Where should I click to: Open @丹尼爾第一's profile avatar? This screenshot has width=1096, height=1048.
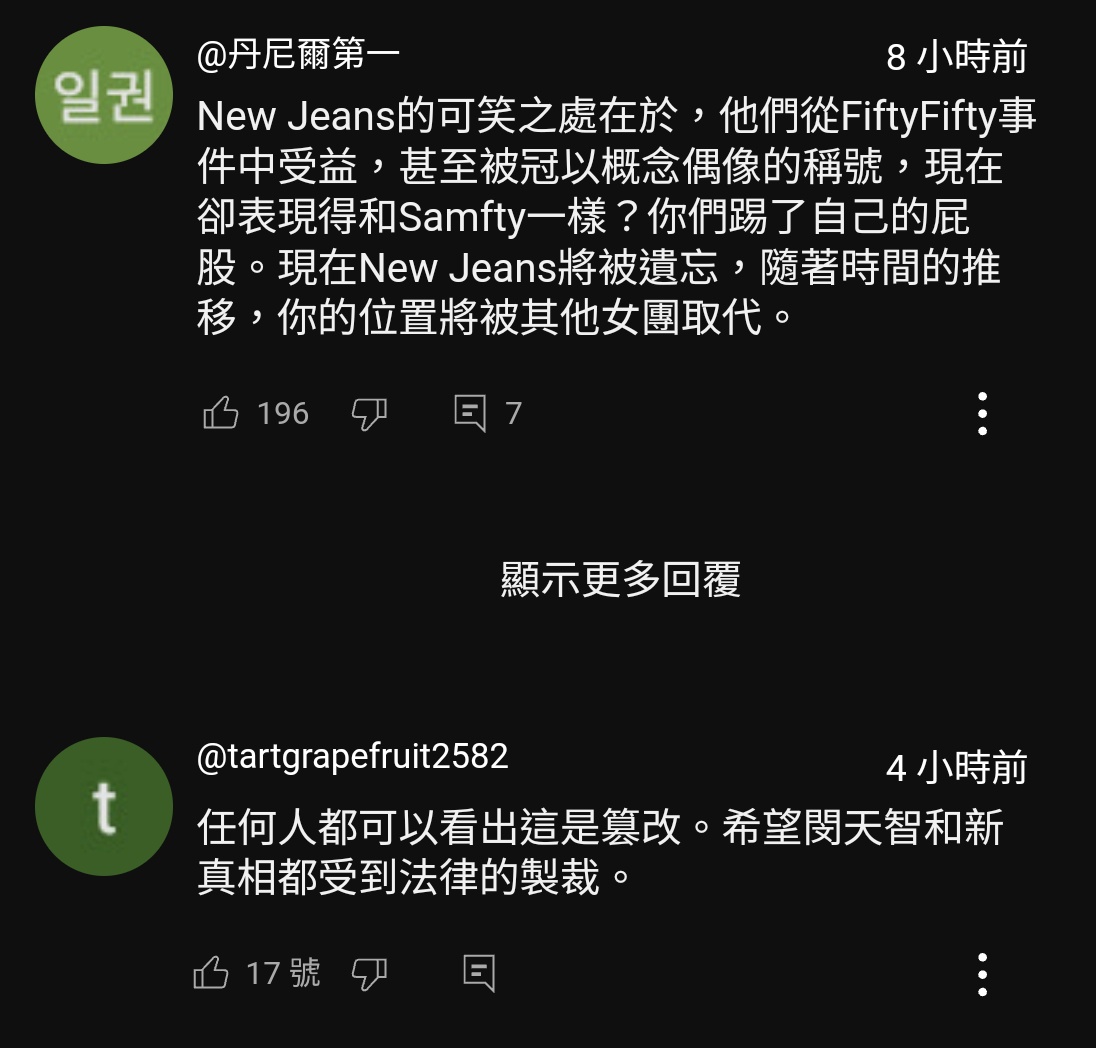(104, 96)
